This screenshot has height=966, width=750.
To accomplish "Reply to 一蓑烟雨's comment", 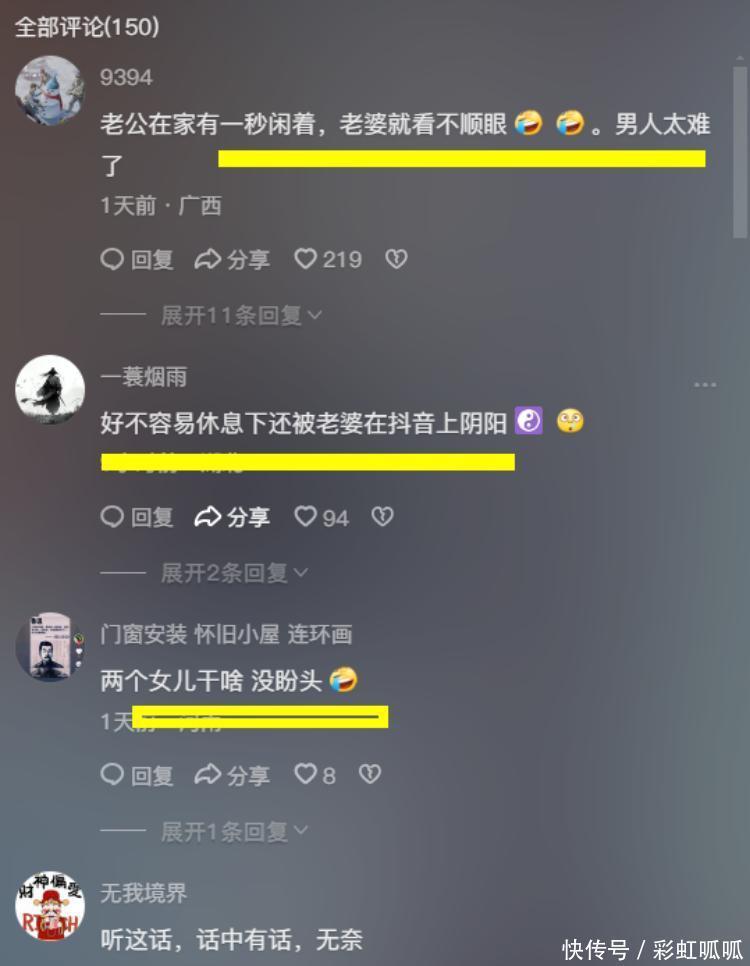I will pyautogui.click(x=137, y=517).
